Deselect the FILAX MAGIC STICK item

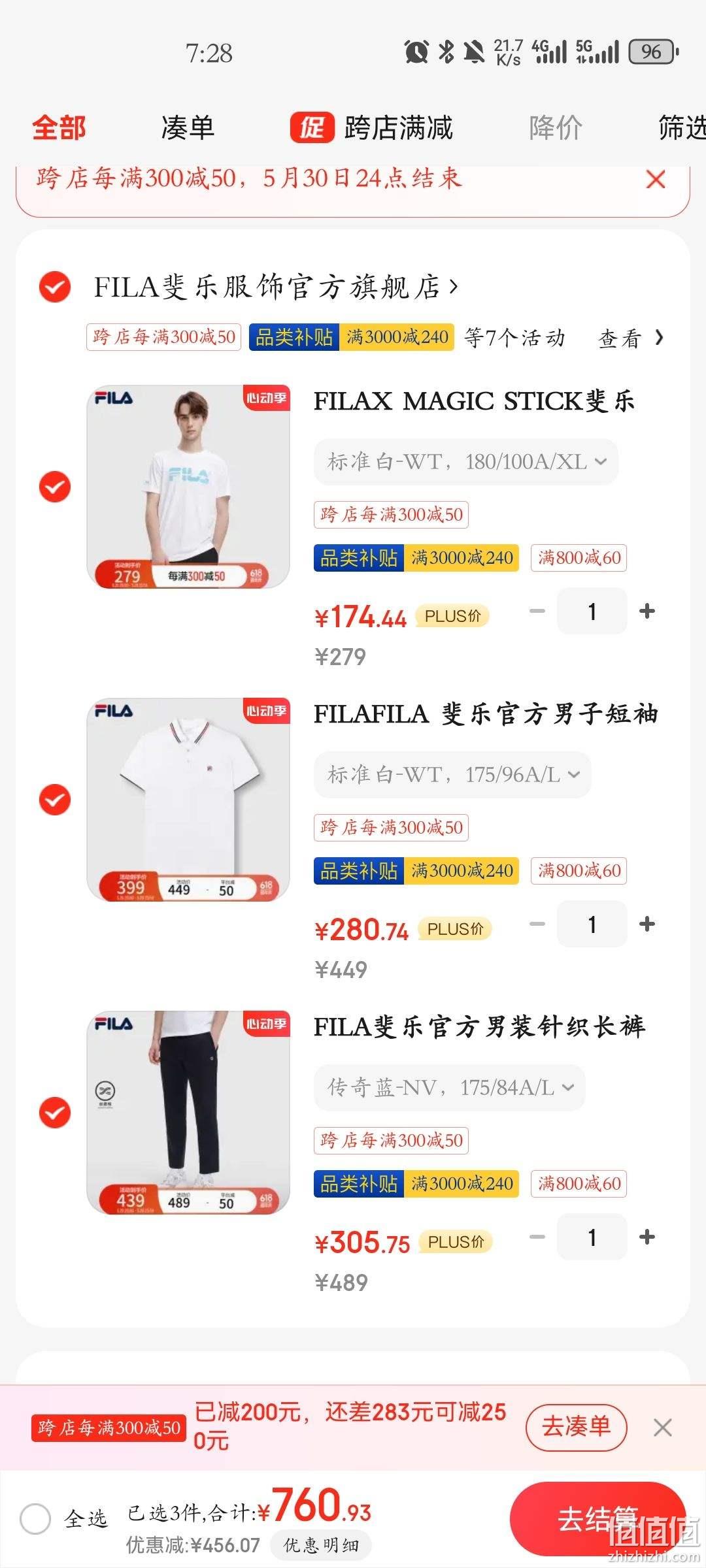(x=55, y=487)
